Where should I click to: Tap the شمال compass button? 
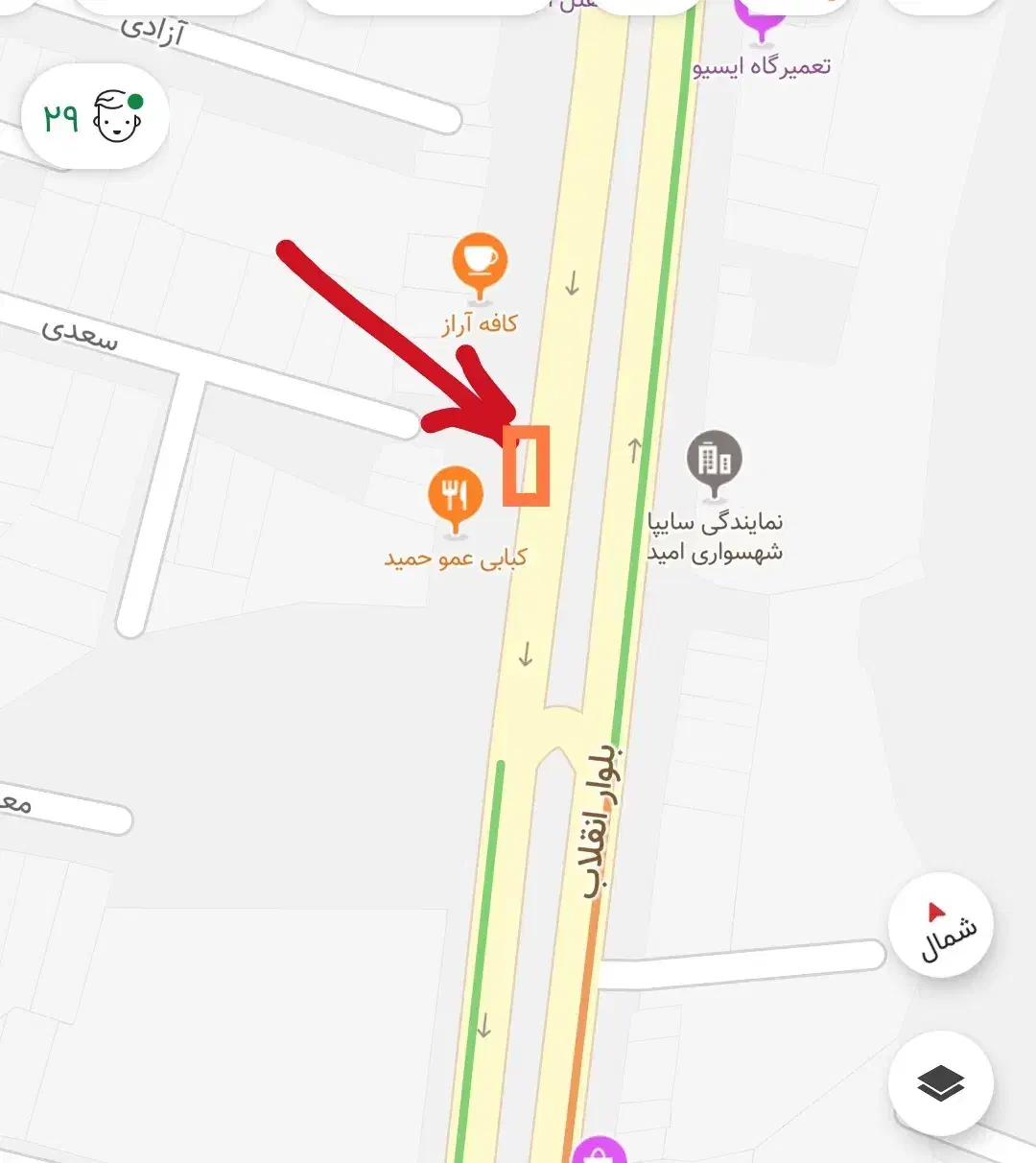pyautogui.click(x=940, y=925)
